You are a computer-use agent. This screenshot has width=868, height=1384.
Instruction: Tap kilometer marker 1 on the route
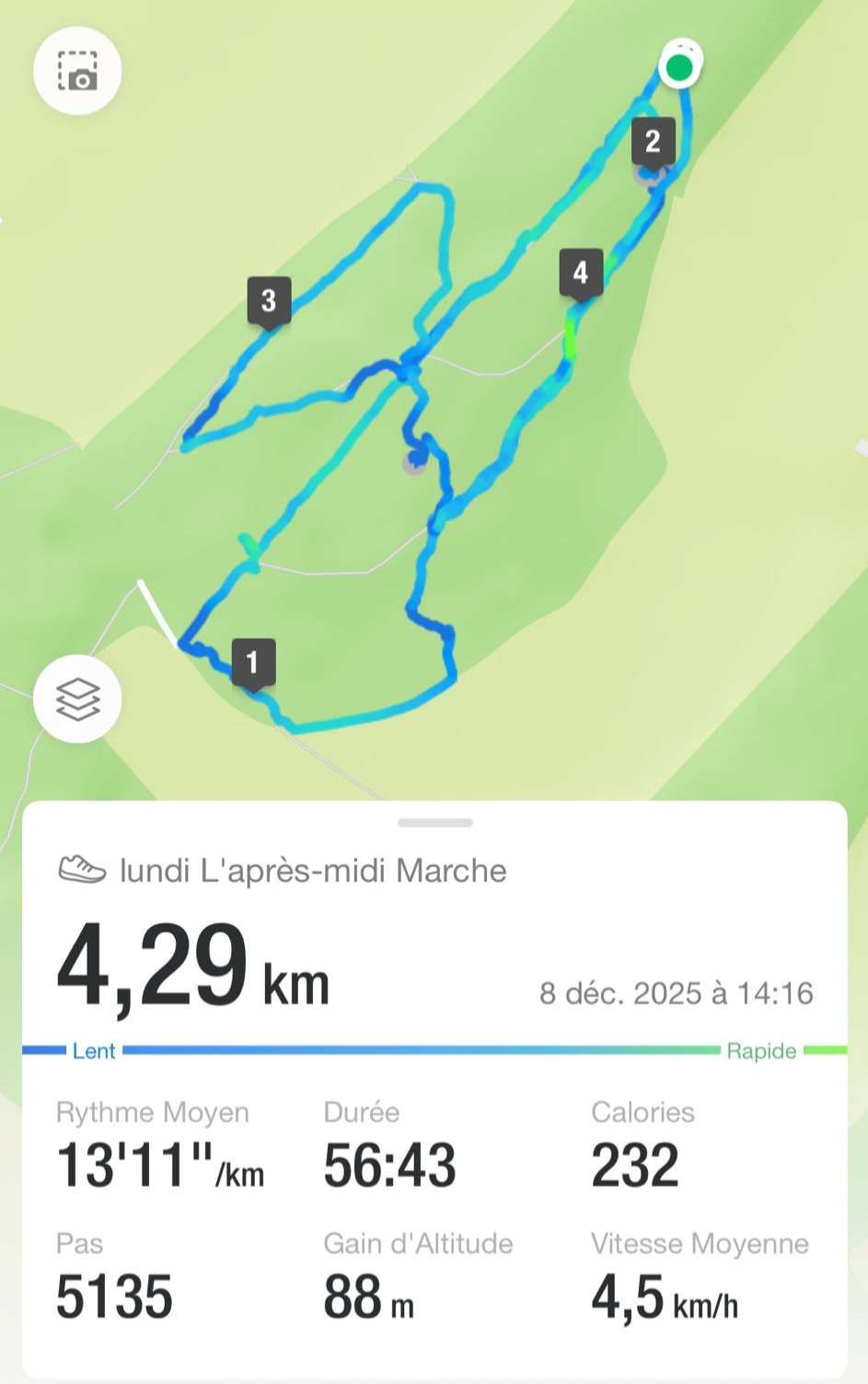pos(253,662)
